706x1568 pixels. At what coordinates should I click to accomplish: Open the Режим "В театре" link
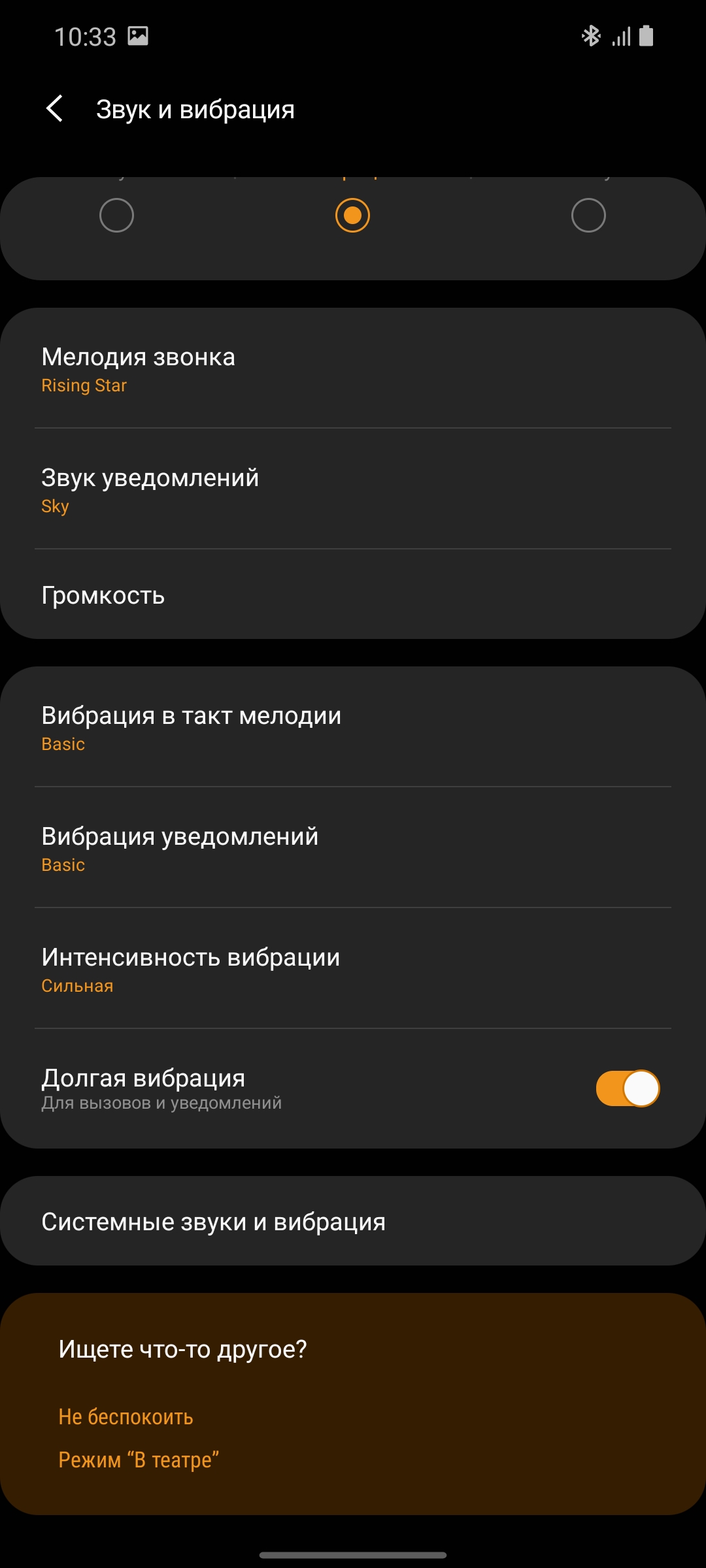tap(139, 1460)
